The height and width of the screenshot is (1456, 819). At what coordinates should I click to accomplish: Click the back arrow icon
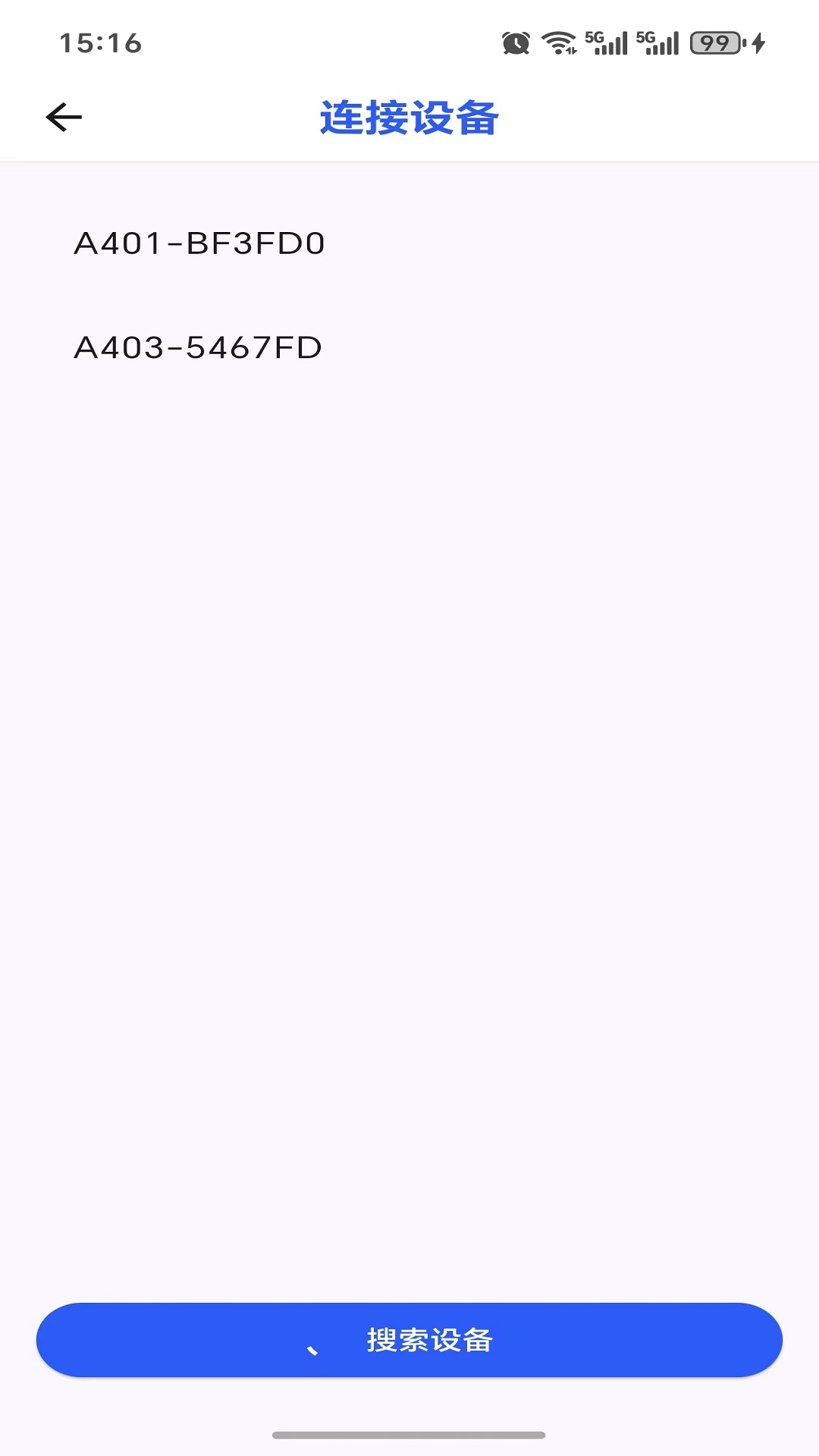[63, 117]
